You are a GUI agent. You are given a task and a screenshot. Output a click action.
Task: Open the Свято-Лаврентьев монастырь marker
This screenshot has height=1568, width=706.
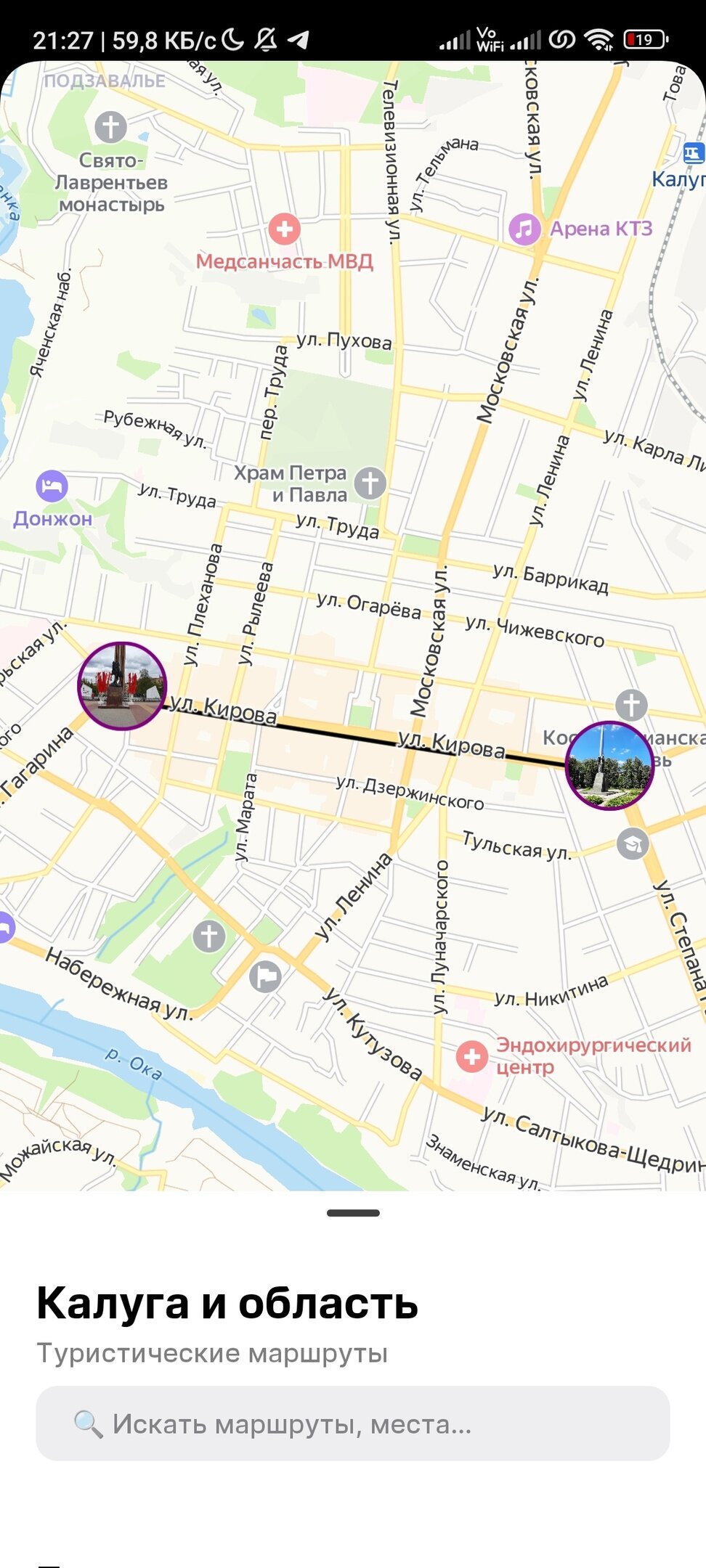tap(110, 127)
